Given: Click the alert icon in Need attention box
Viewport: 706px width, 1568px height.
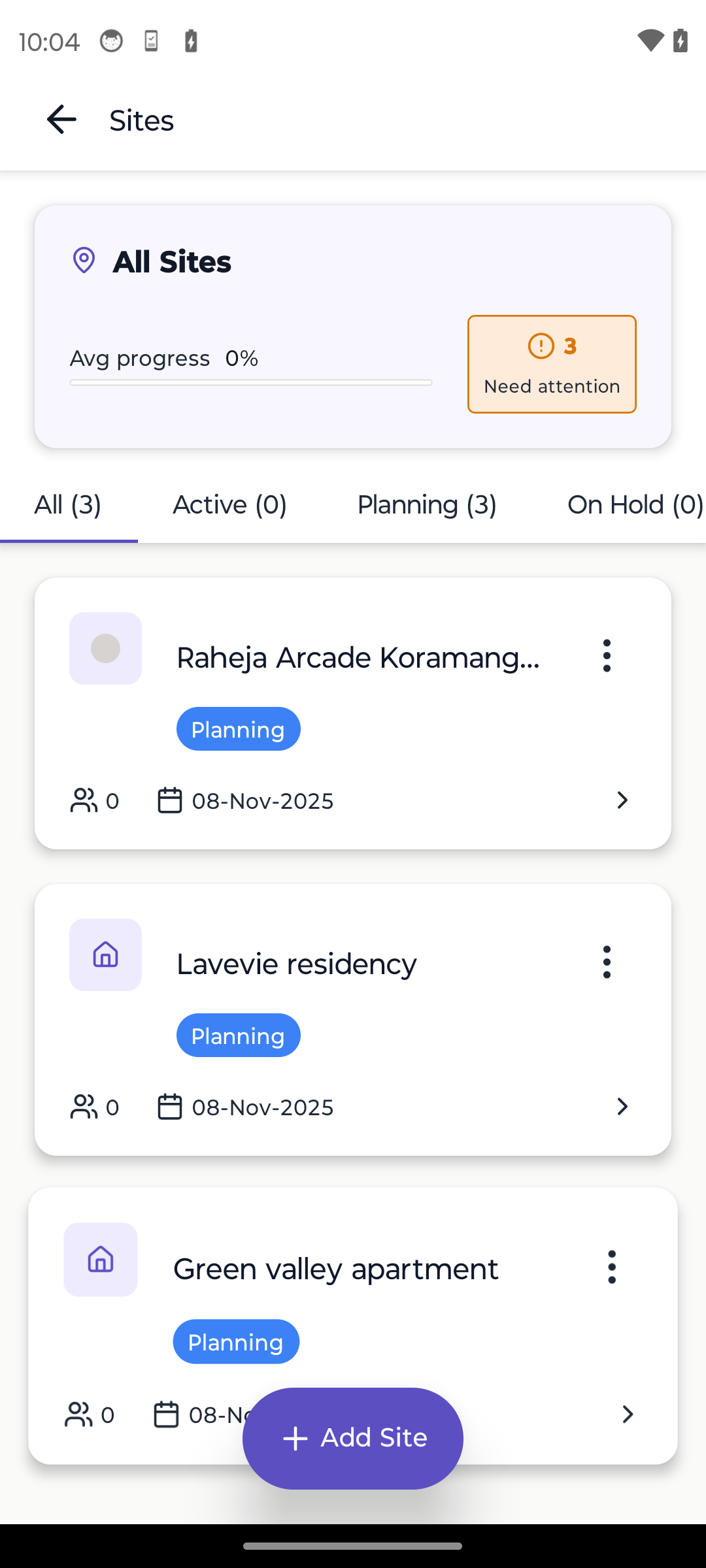Looking at the screenshot, I should click(541, 346).
